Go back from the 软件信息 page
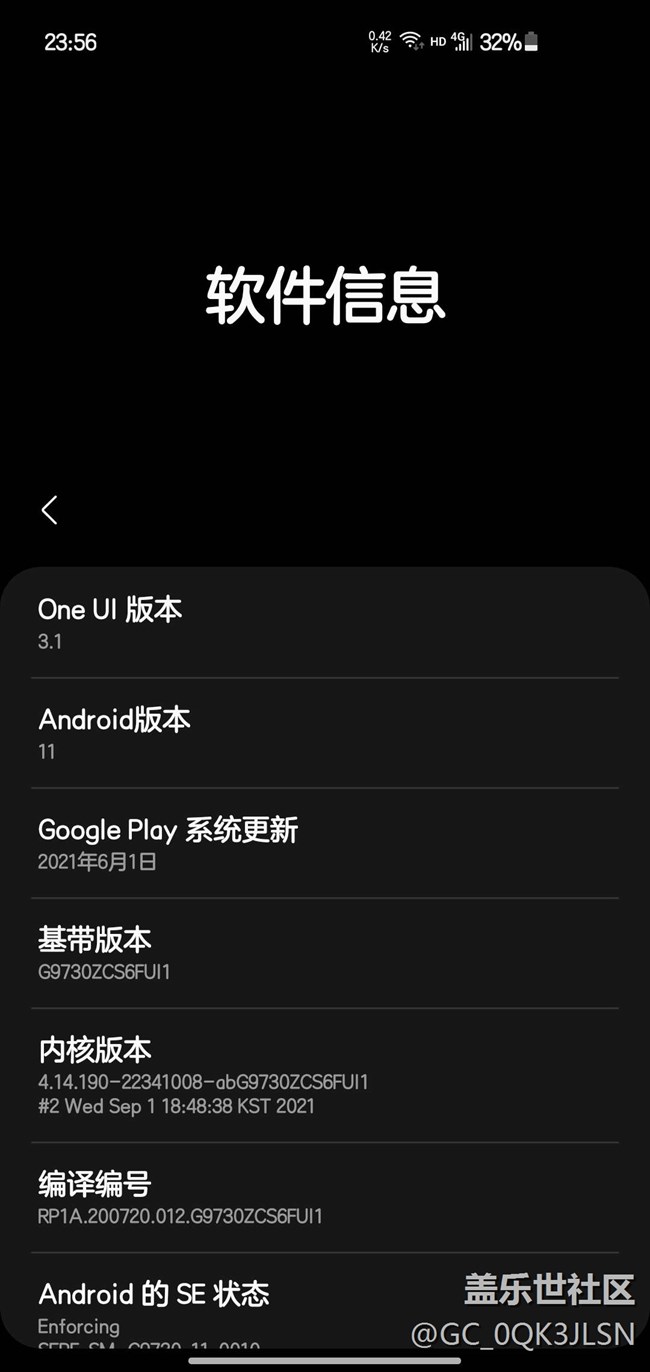 (x=49, y=510)
